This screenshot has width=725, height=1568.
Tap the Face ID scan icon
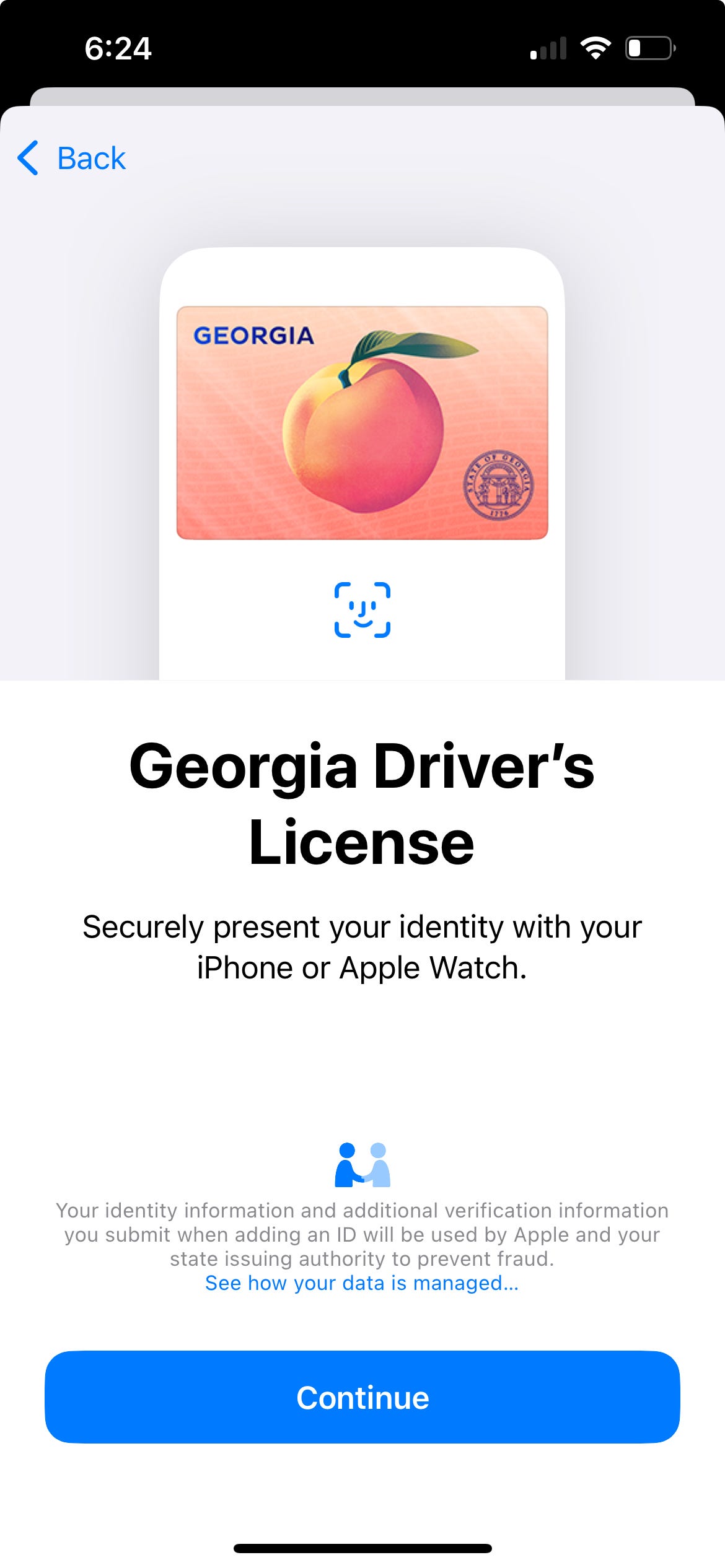[x=362, y=610]
